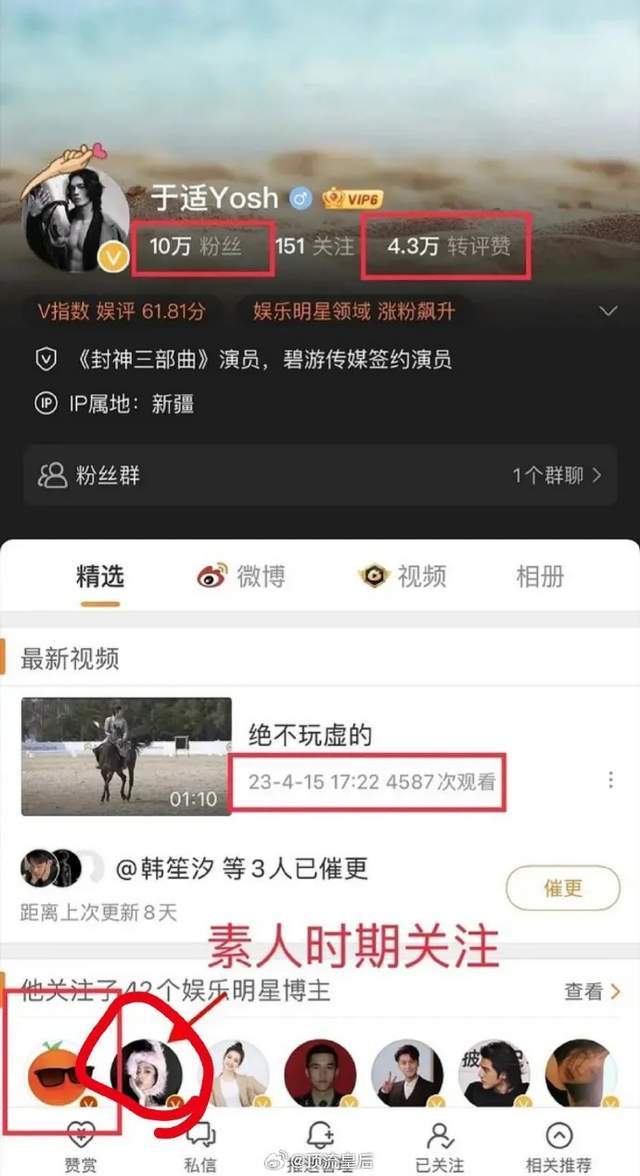Screen dimensions: 640x1176
Task: Tap 查看 to see followed celebrity bloggers
Action: (593, 992)
